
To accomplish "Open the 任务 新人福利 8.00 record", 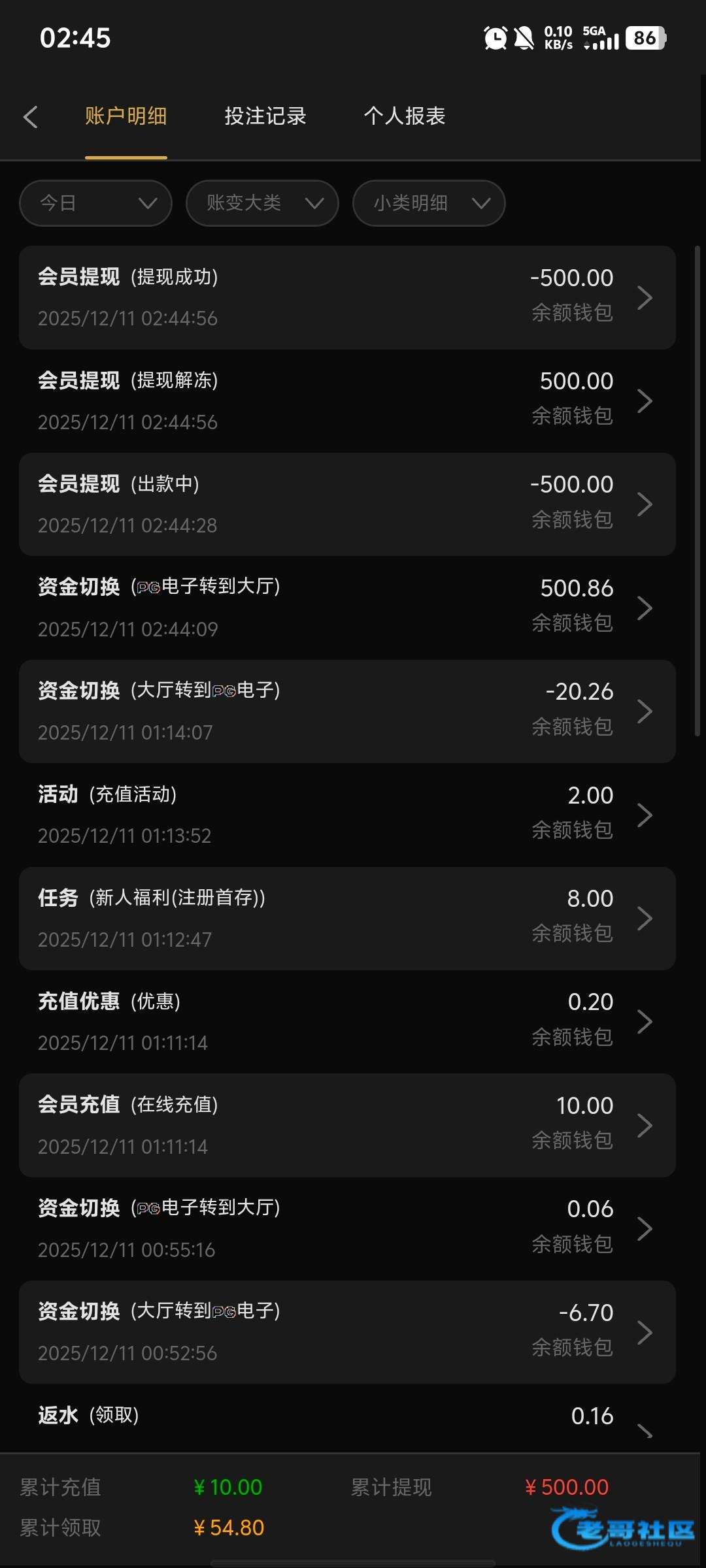I will (346, 918).
